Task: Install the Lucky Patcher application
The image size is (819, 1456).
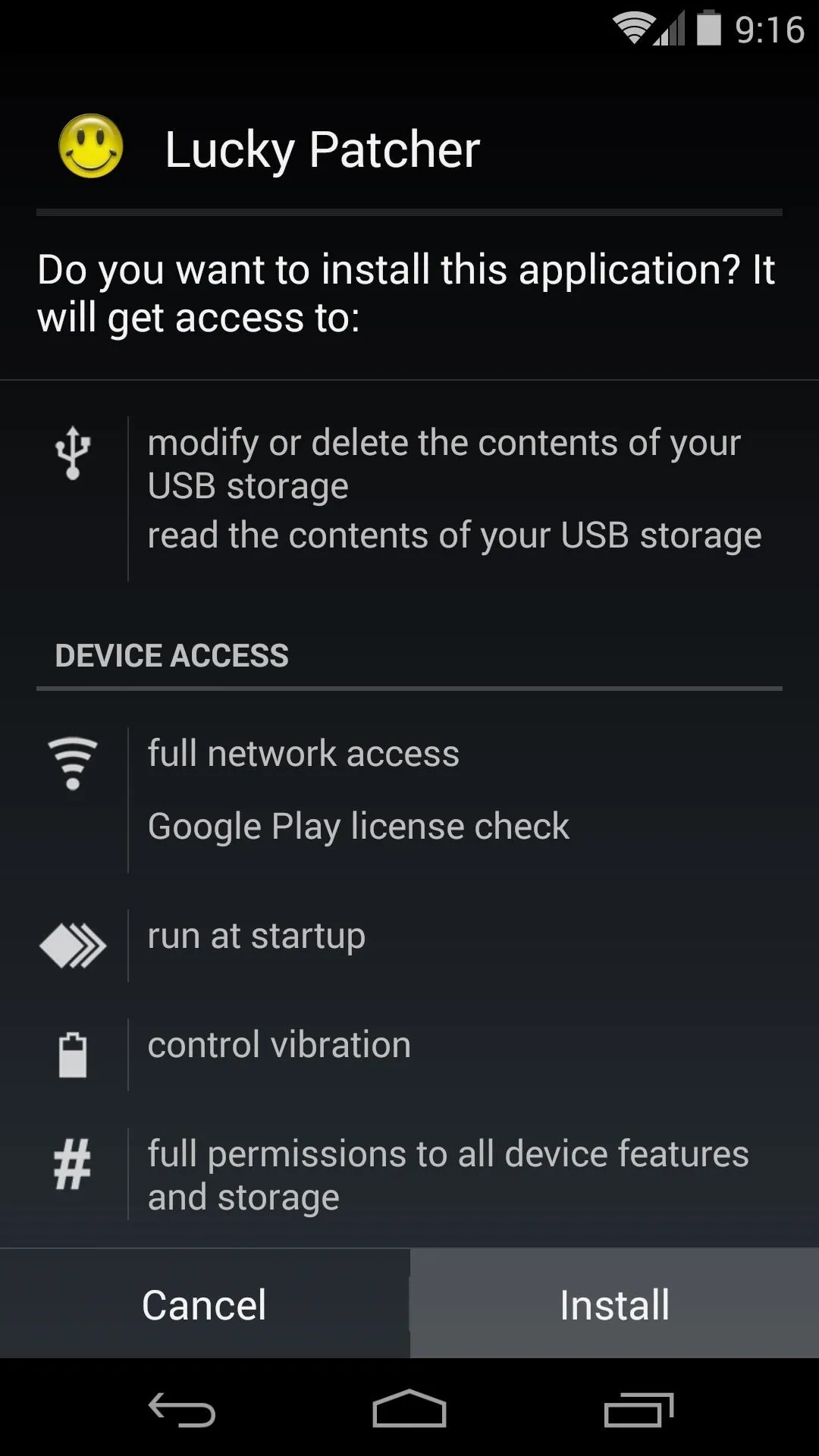Action: click(x=614, y=1304)
